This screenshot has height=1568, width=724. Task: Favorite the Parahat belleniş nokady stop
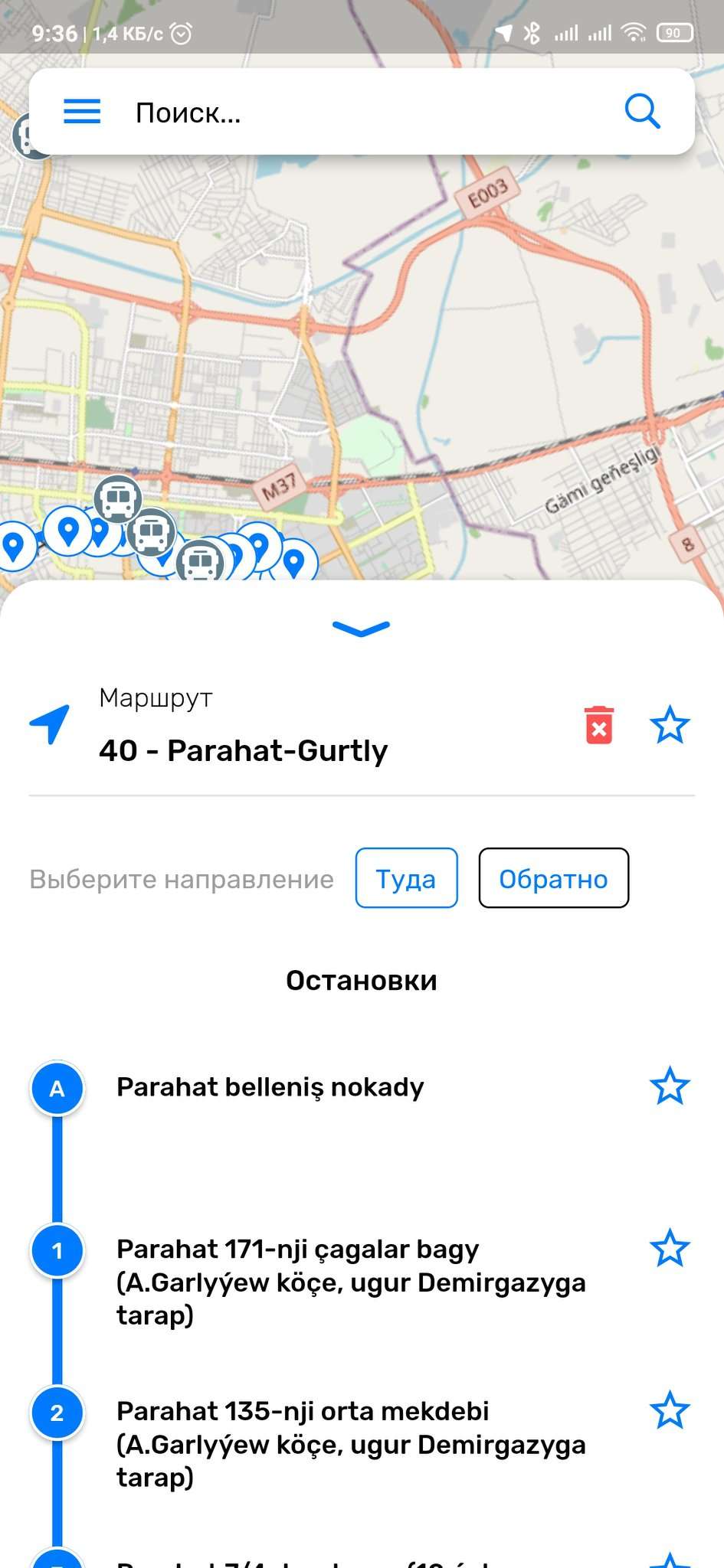coord(670,1086)
